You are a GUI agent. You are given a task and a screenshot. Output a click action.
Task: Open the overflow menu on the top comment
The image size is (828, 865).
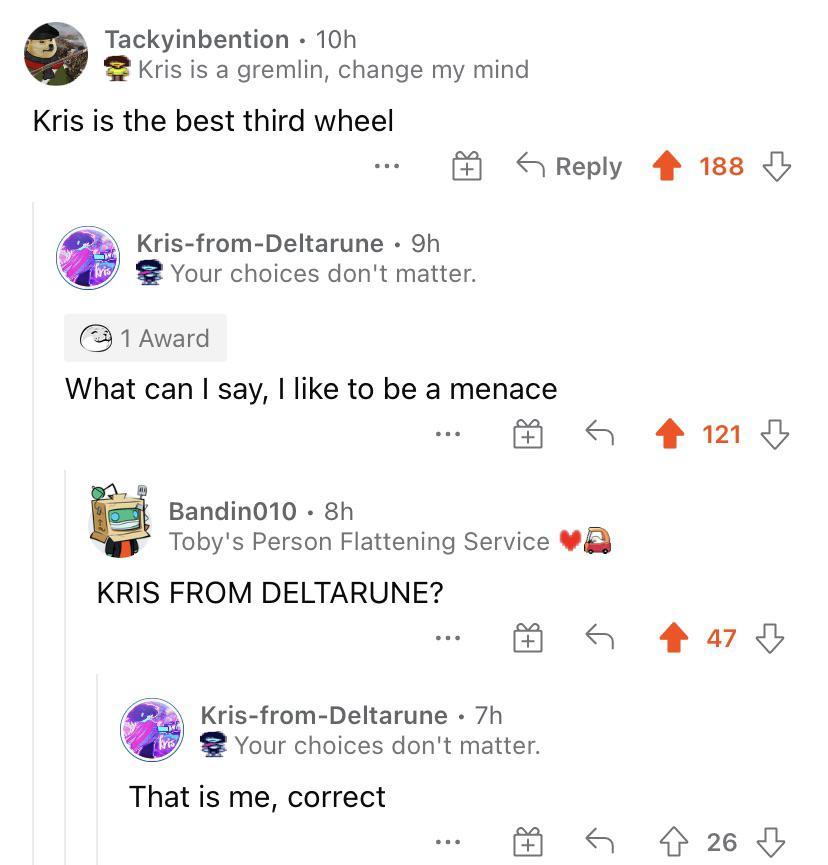click(x=386, y=166)
